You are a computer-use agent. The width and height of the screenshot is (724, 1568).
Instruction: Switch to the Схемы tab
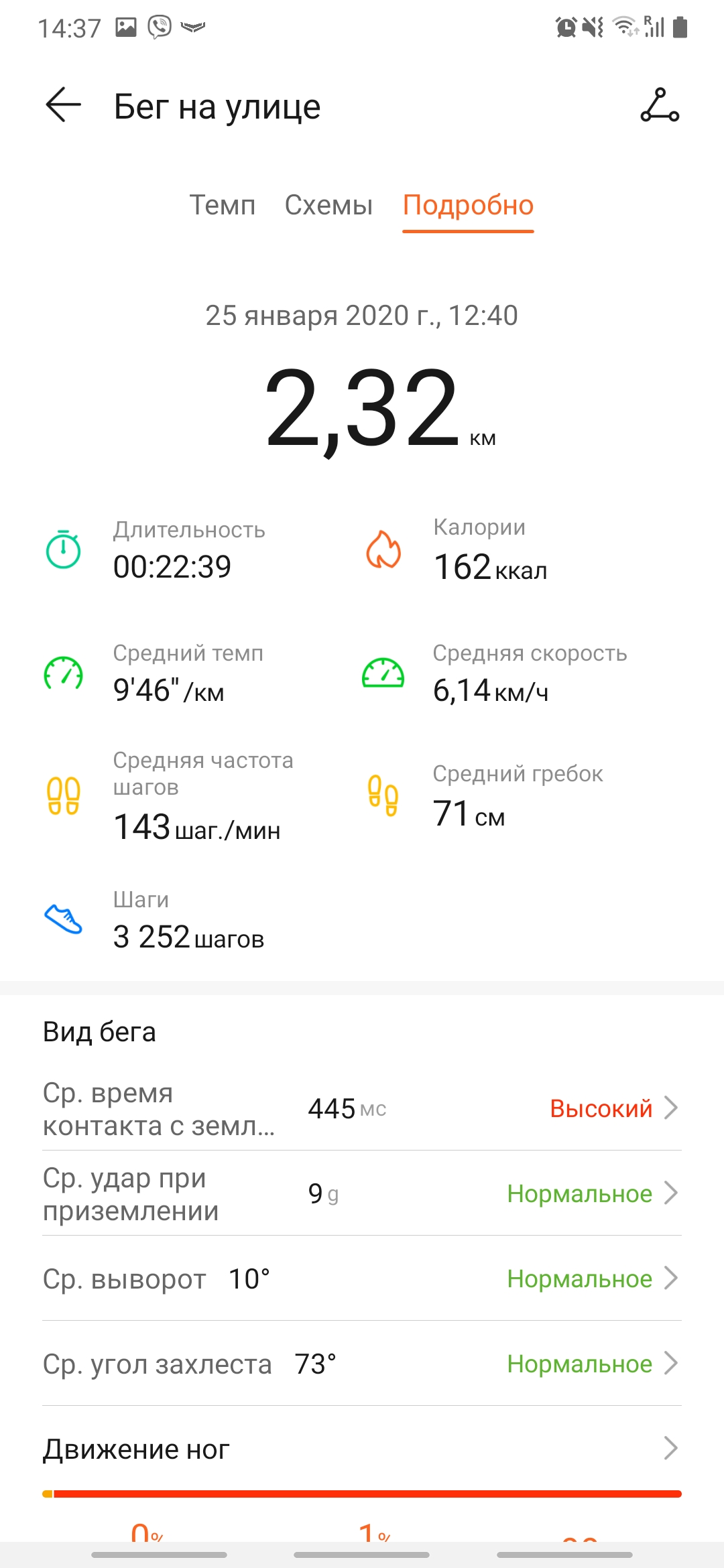(x=328, y=205)
